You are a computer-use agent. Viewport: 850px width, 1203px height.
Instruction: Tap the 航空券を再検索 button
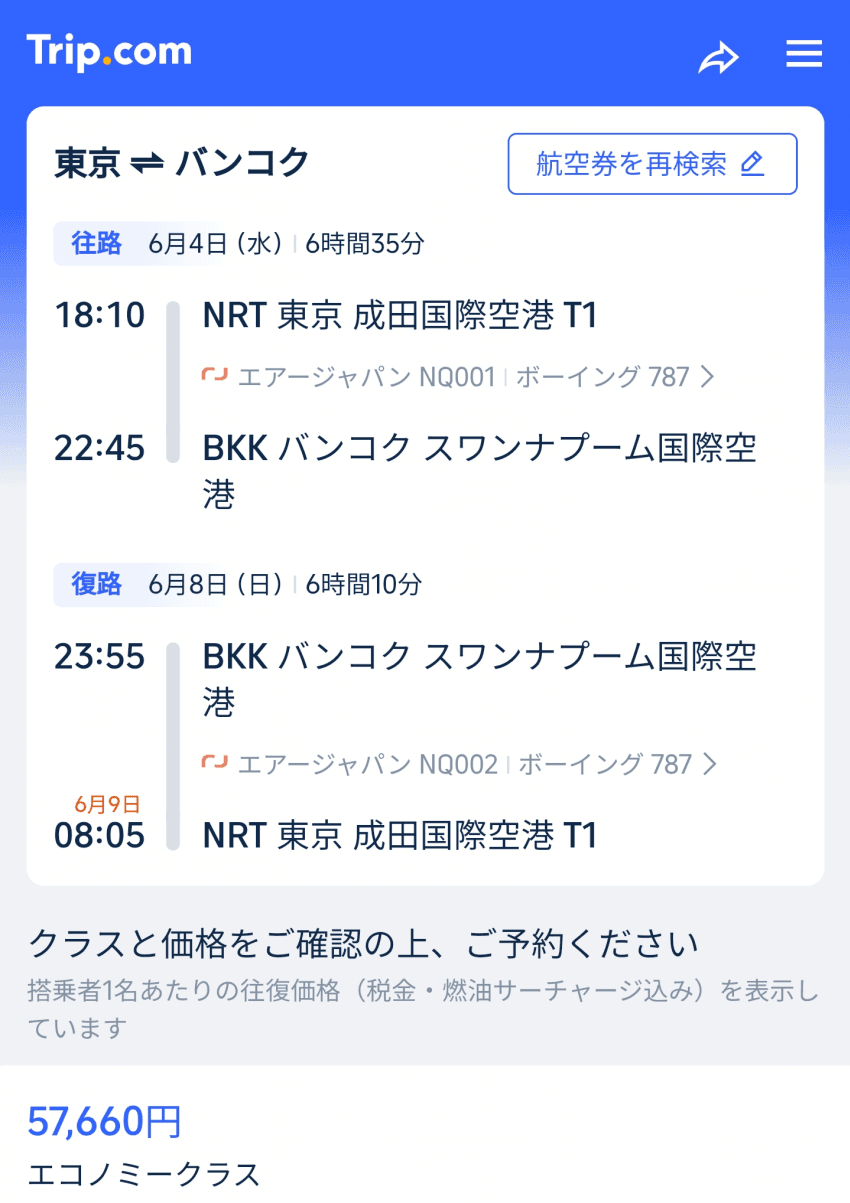[652, 164]
